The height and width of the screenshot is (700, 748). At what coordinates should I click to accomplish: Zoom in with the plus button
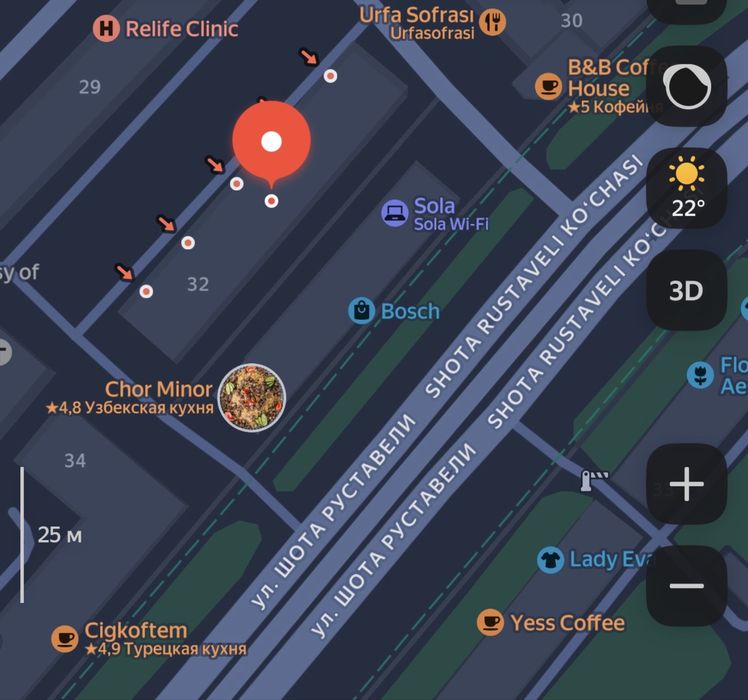[x=686, y=485]
